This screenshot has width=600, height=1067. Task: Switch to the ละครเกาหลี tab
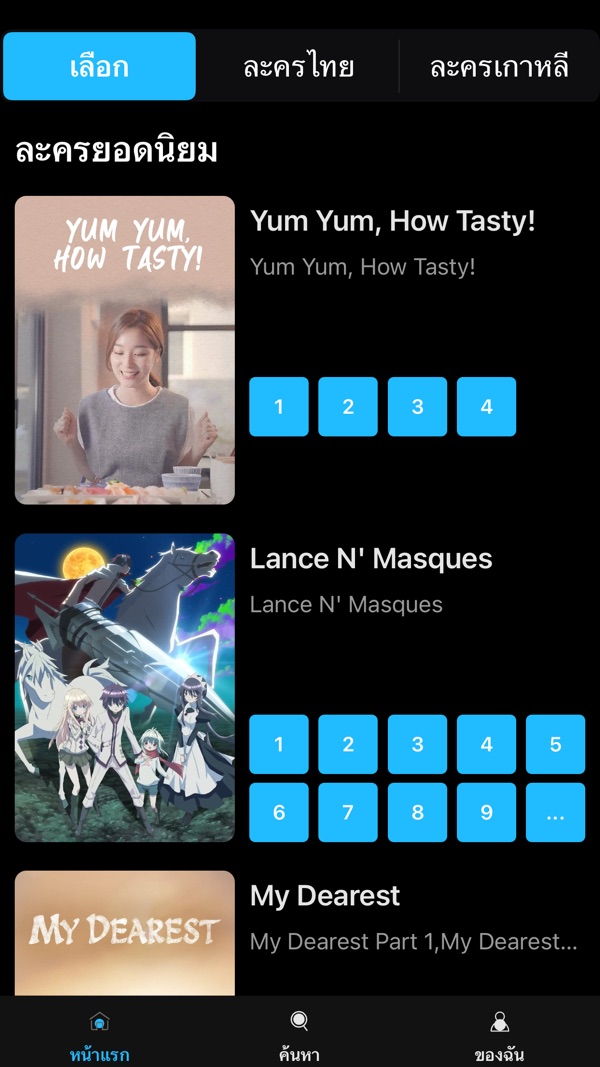499,67
